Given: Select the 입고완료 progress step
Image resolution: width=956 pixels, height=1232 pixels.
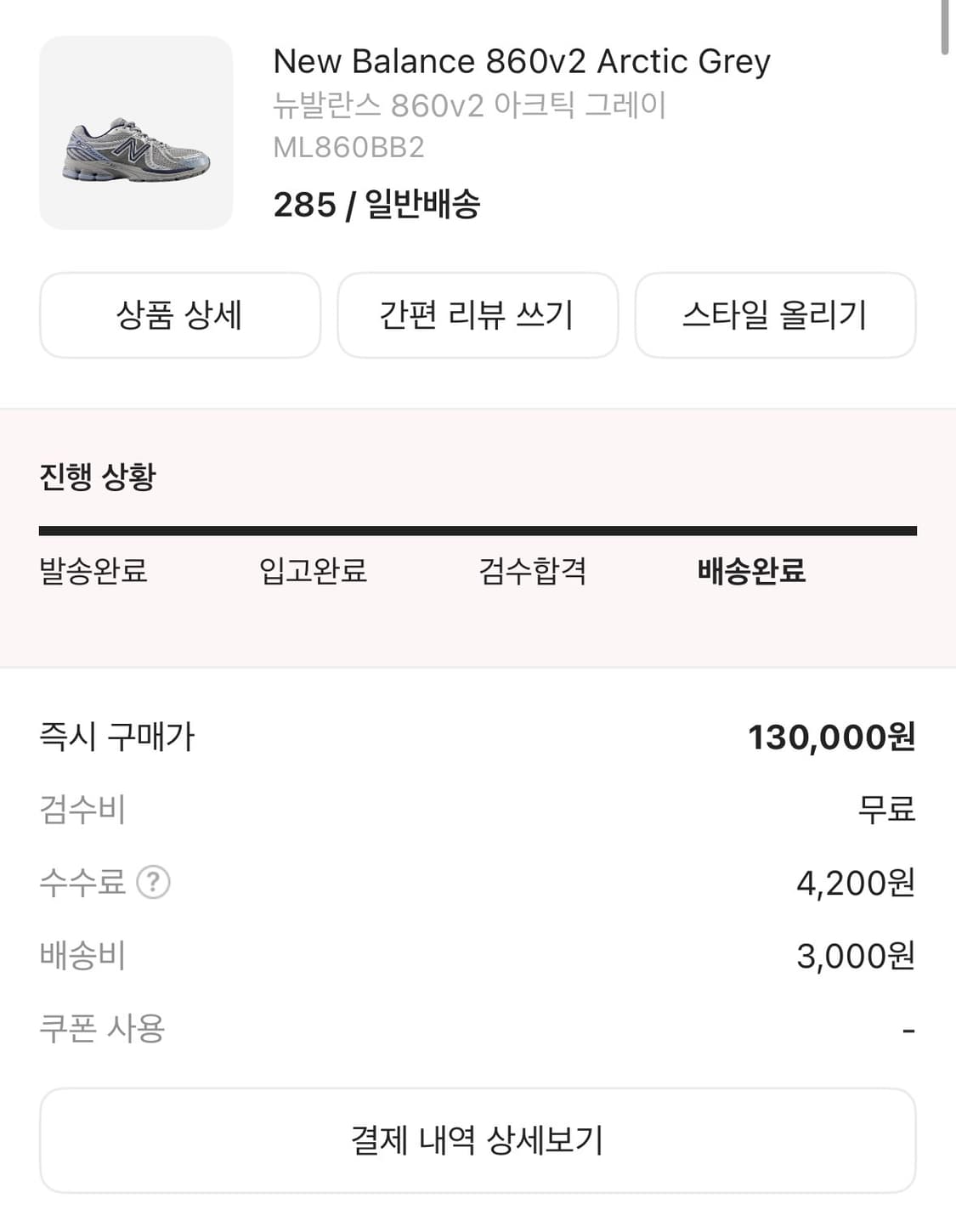Looking at the screenshot, I should coord(314,572).
